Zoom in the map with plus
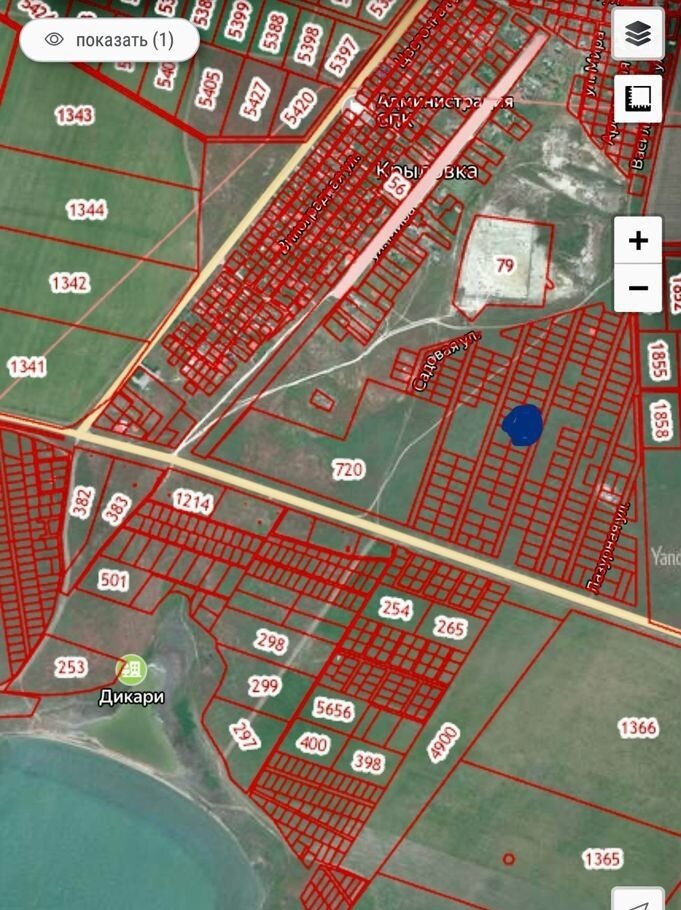681x910 pixels. click(x=638, y=240)
